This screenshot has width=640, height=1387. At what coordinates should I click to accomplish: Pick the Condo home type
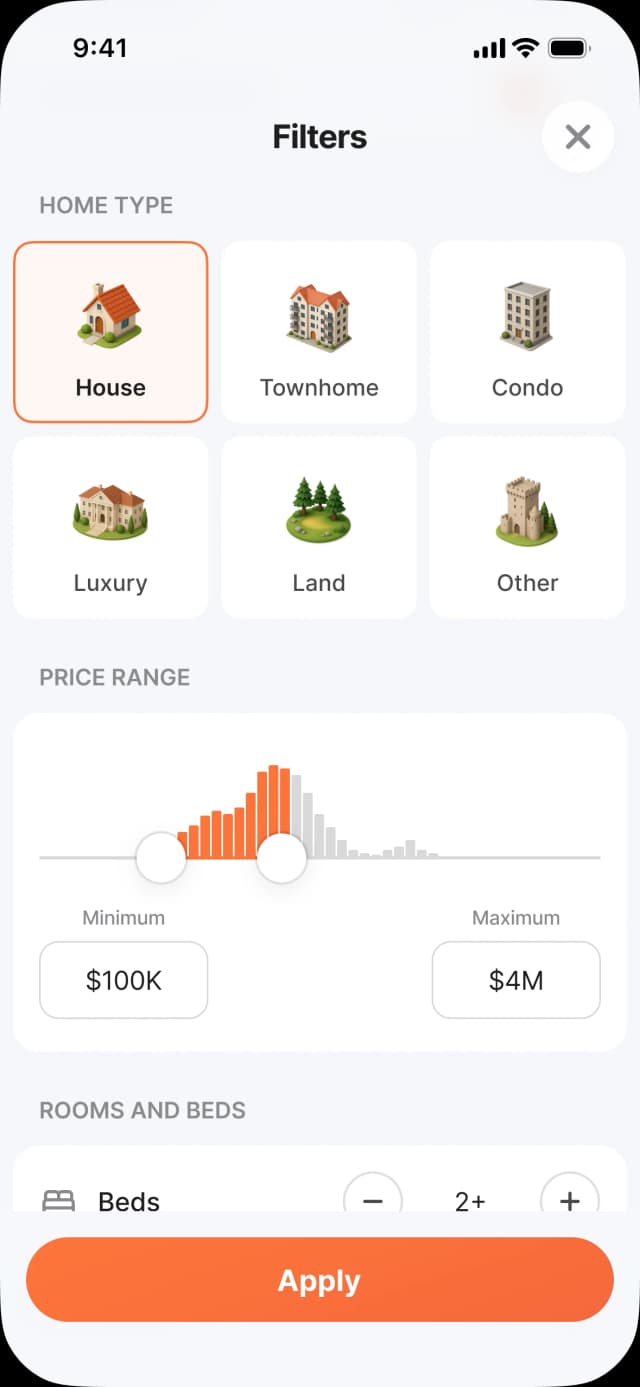click(527, 332)
